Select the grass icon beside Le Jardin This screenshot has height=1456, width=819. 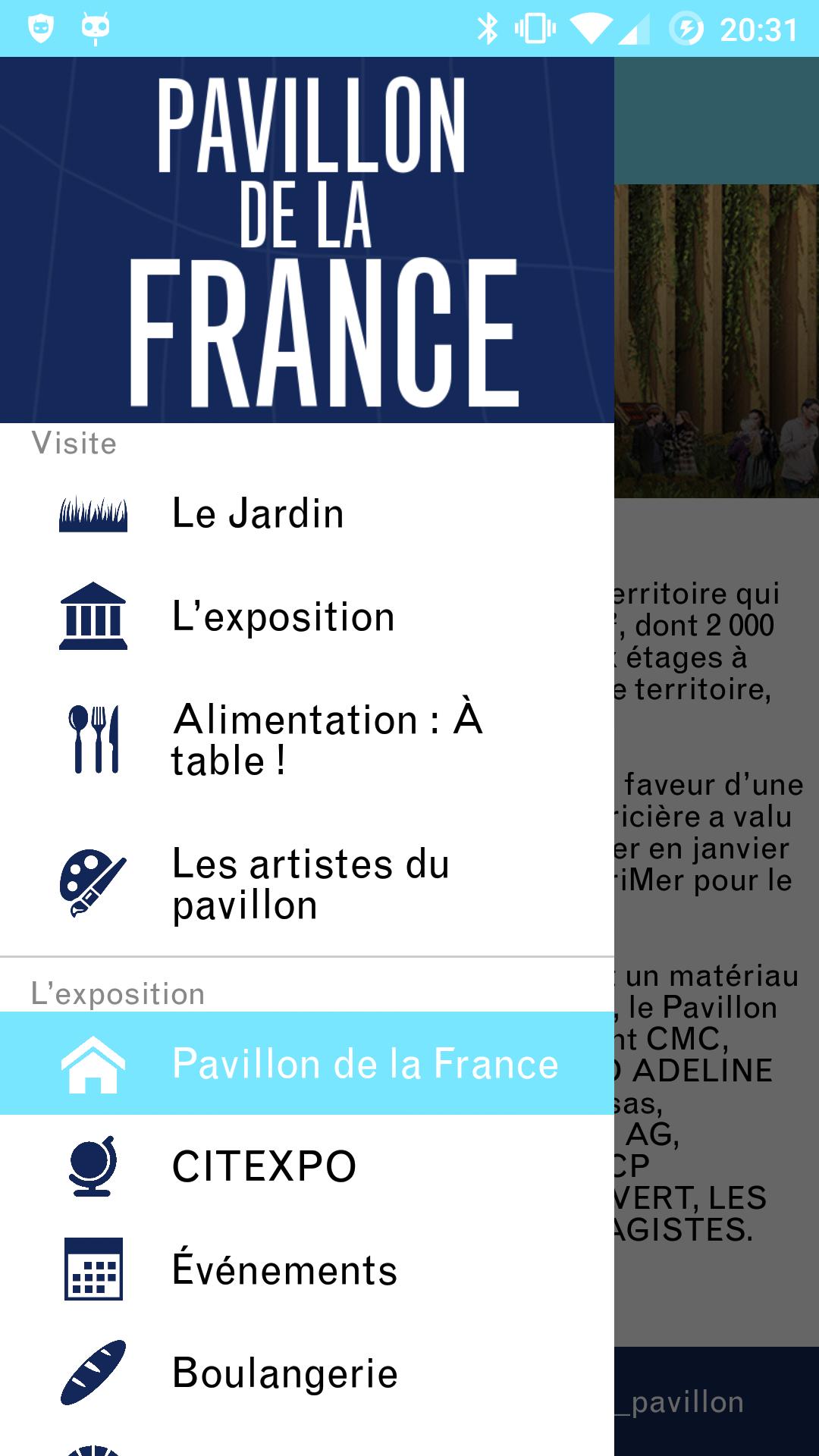93,513
